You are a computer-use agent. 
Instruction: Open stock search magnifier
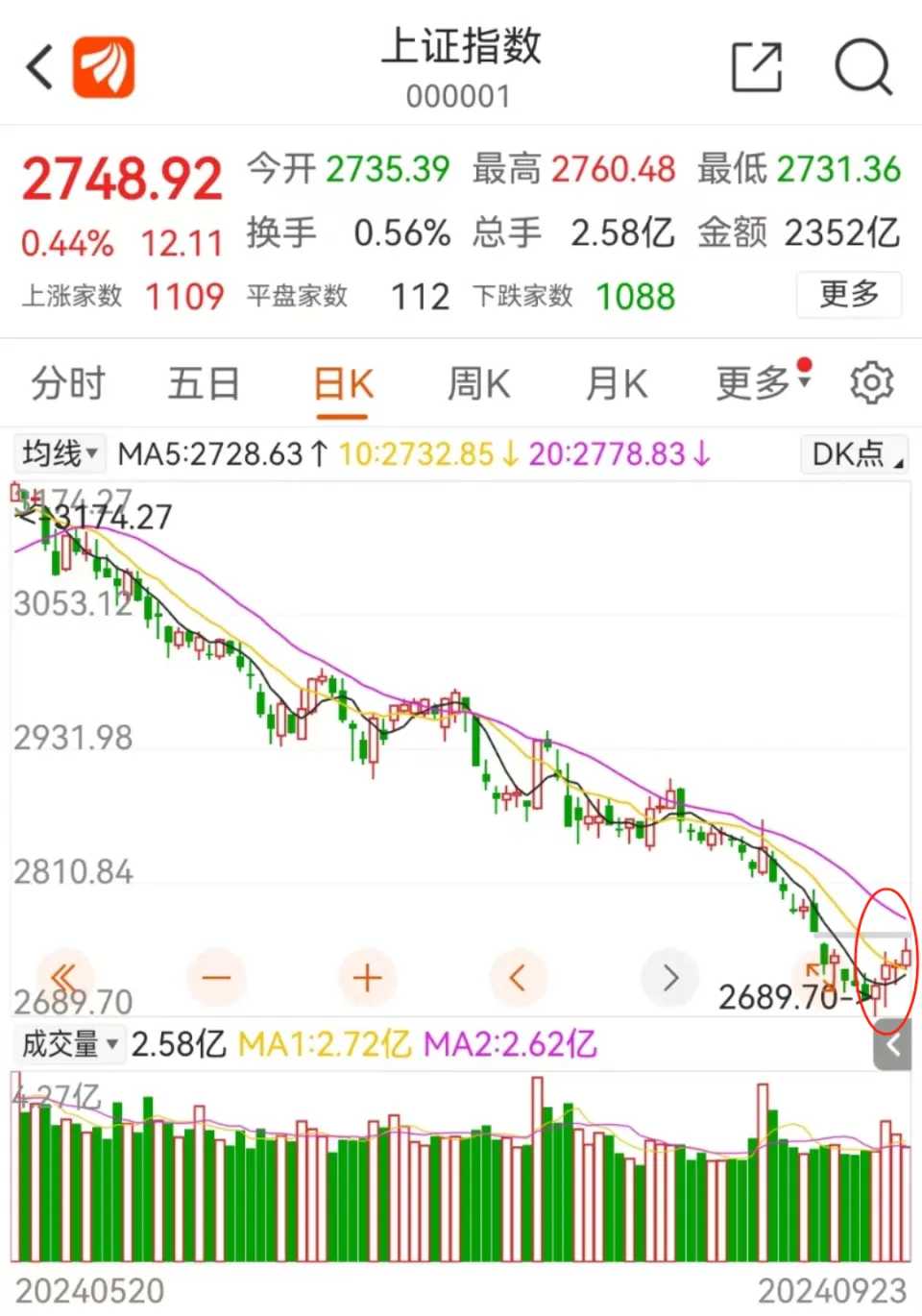[862, 67]
